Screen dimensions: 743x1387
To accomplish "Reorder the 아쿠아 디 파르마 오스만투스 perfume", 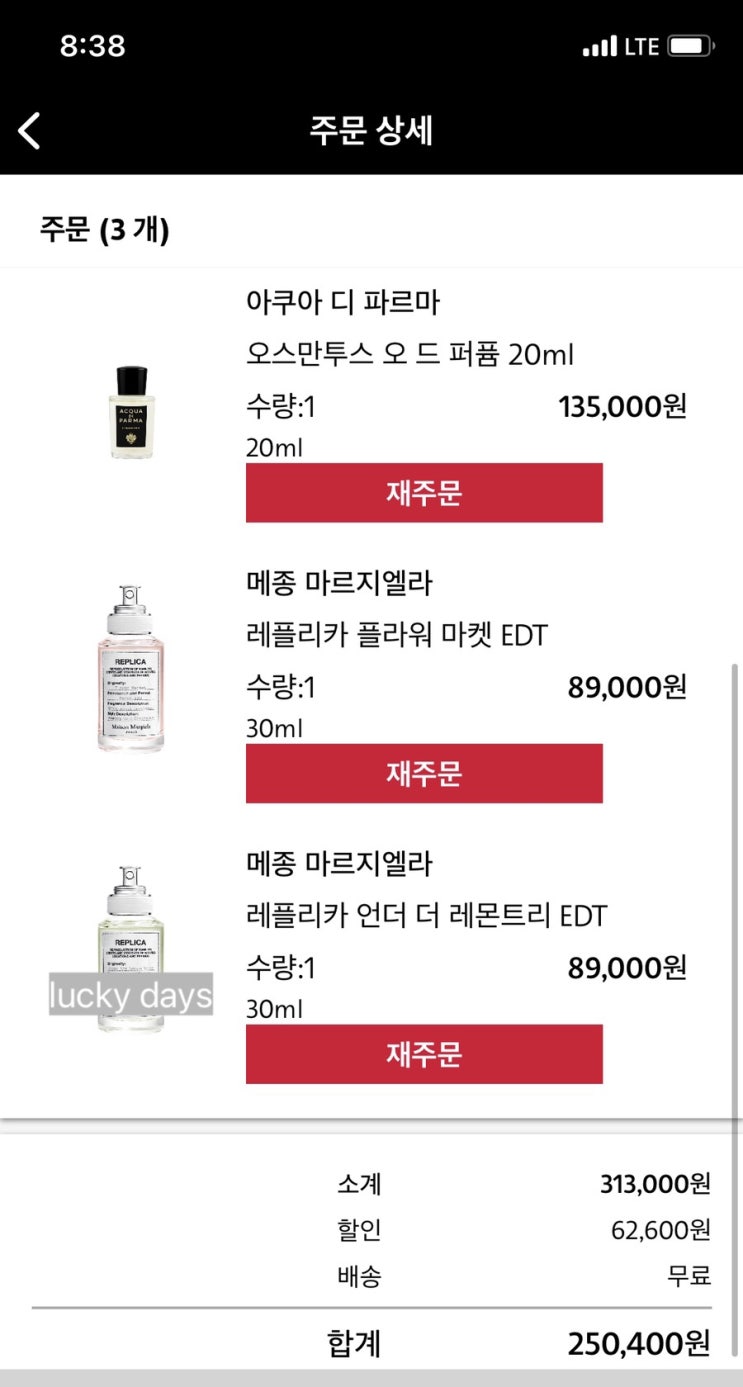I will (x=424, y=492).
